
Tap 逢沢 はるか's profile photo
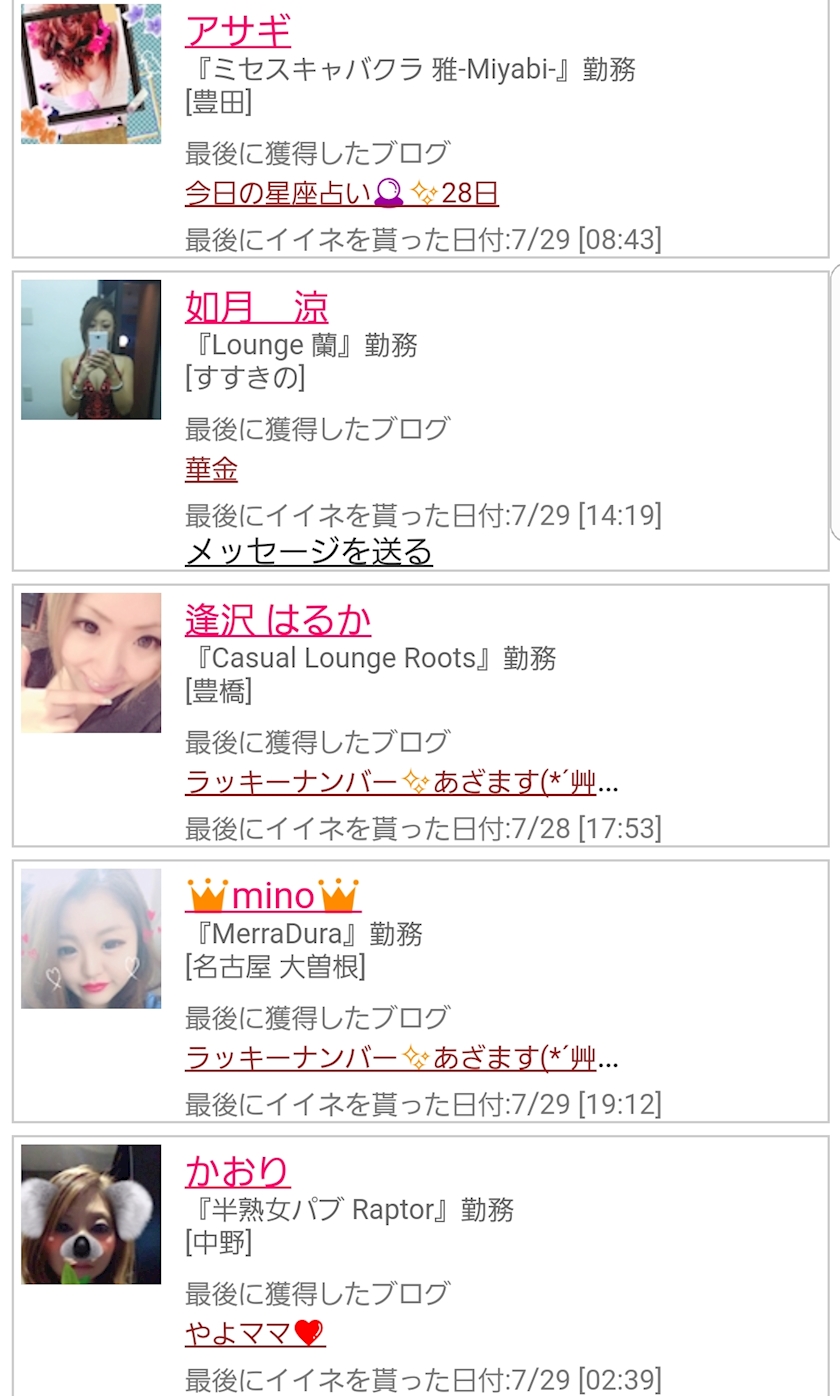coord(91,663)
